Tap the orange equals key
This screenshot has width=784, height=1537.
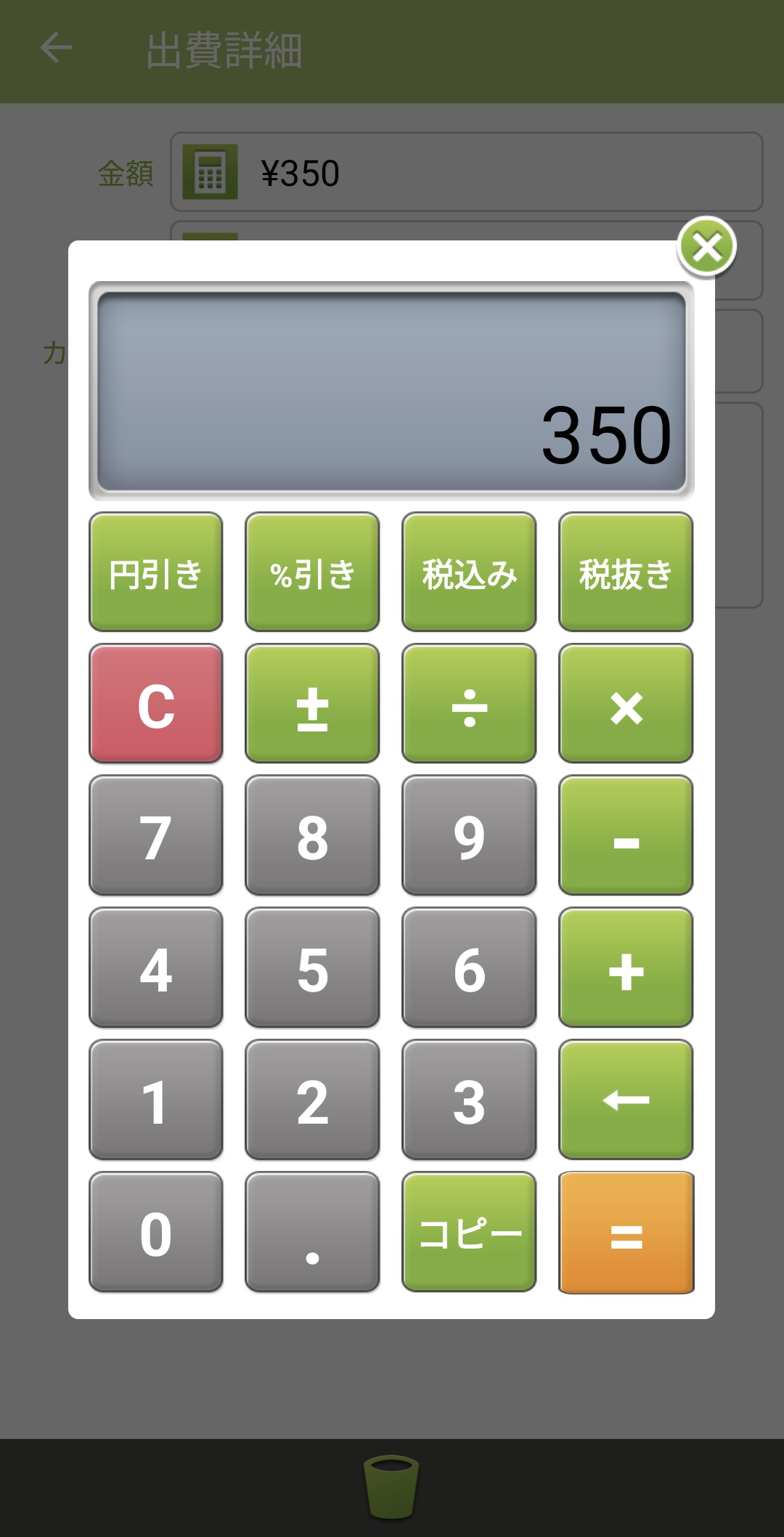tap(626, 1232)
